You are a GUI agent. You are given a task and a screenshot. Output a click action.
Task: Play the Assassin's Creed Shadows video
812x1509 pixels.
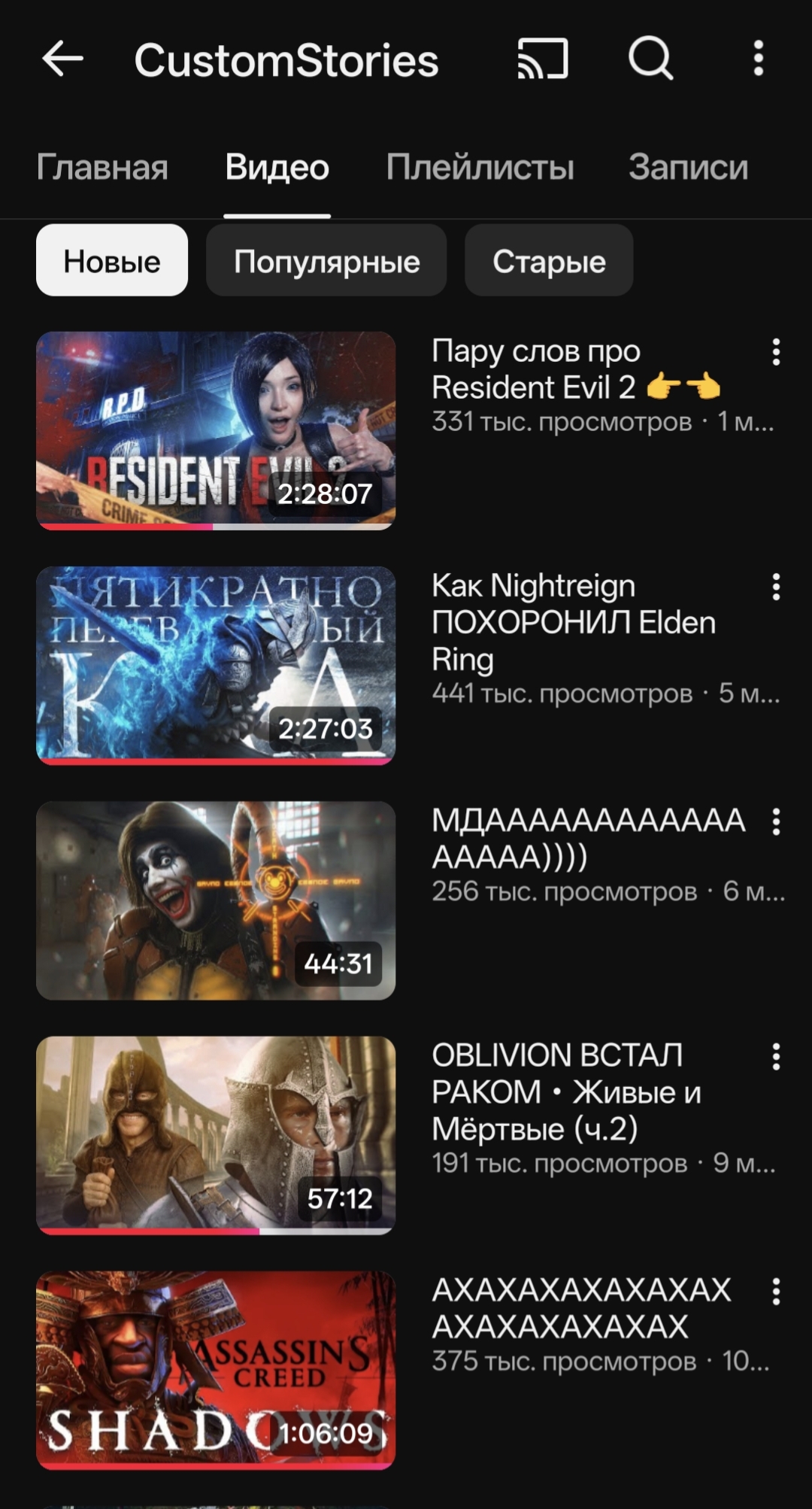216,1369
